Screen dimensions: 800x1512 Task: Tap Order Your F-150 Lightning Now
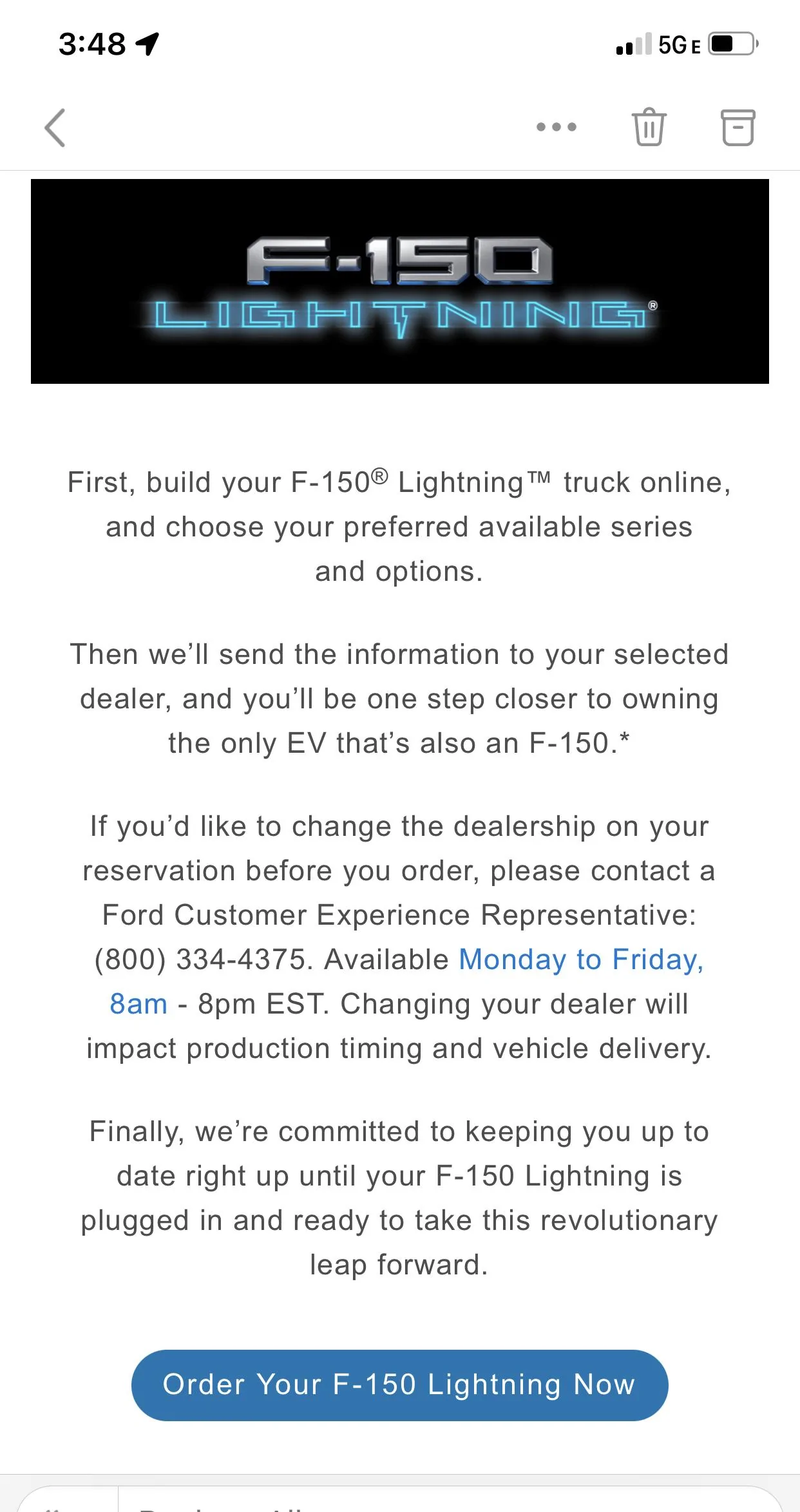(399, 1384)
